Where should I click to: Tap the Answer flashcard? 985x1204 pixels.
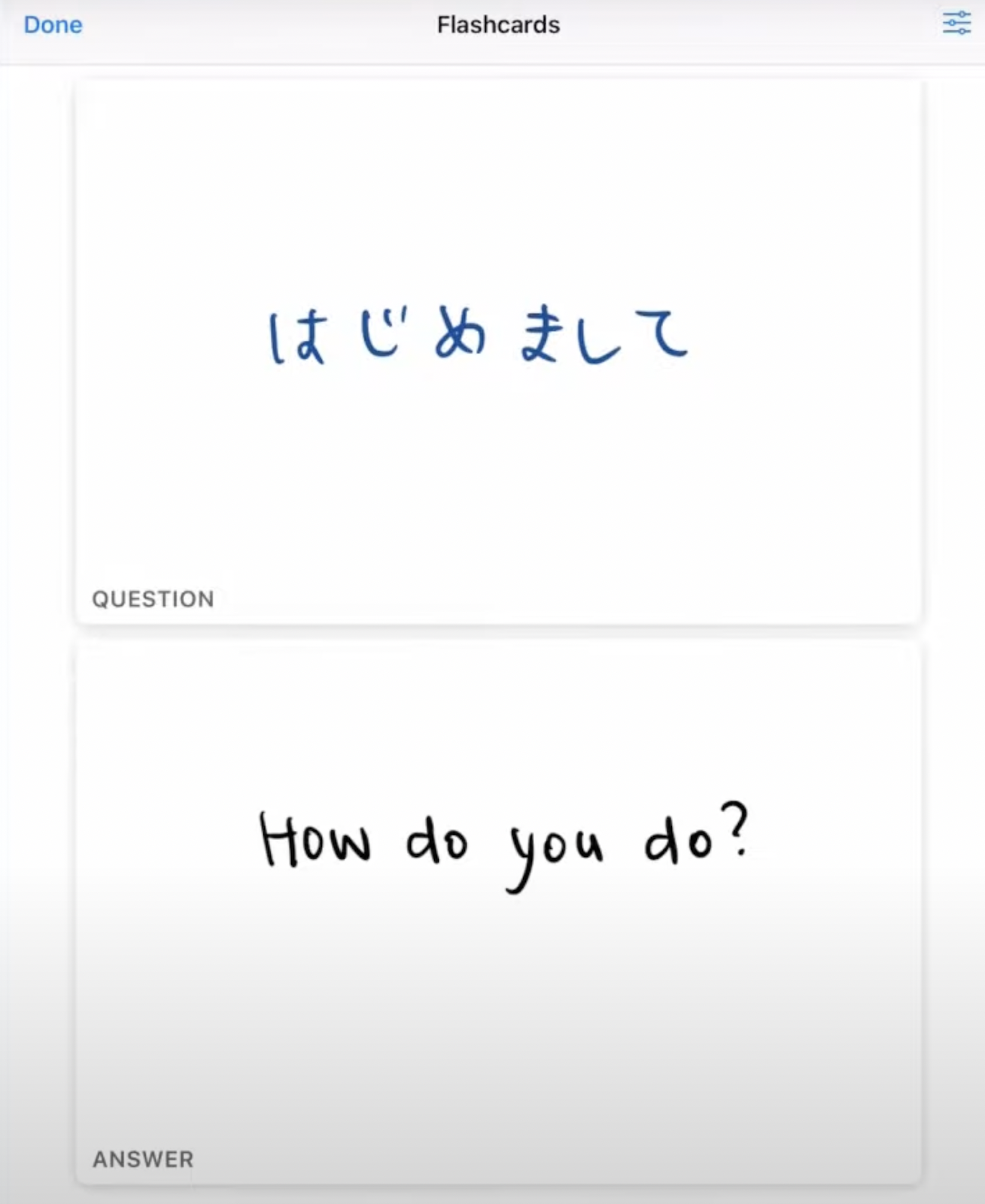tap(498, 912)
